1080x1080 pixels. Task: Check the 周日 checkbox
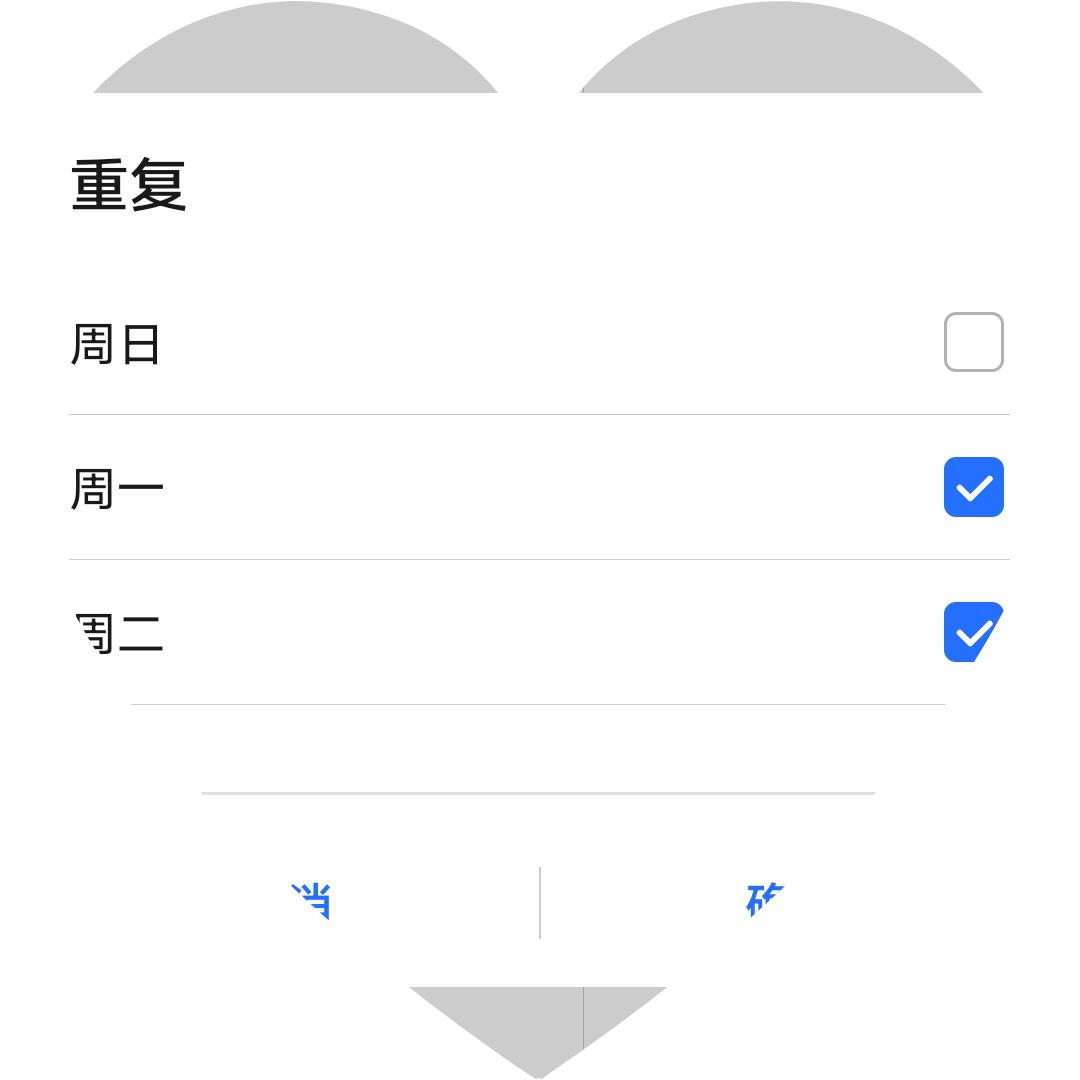tap(973, 342)
